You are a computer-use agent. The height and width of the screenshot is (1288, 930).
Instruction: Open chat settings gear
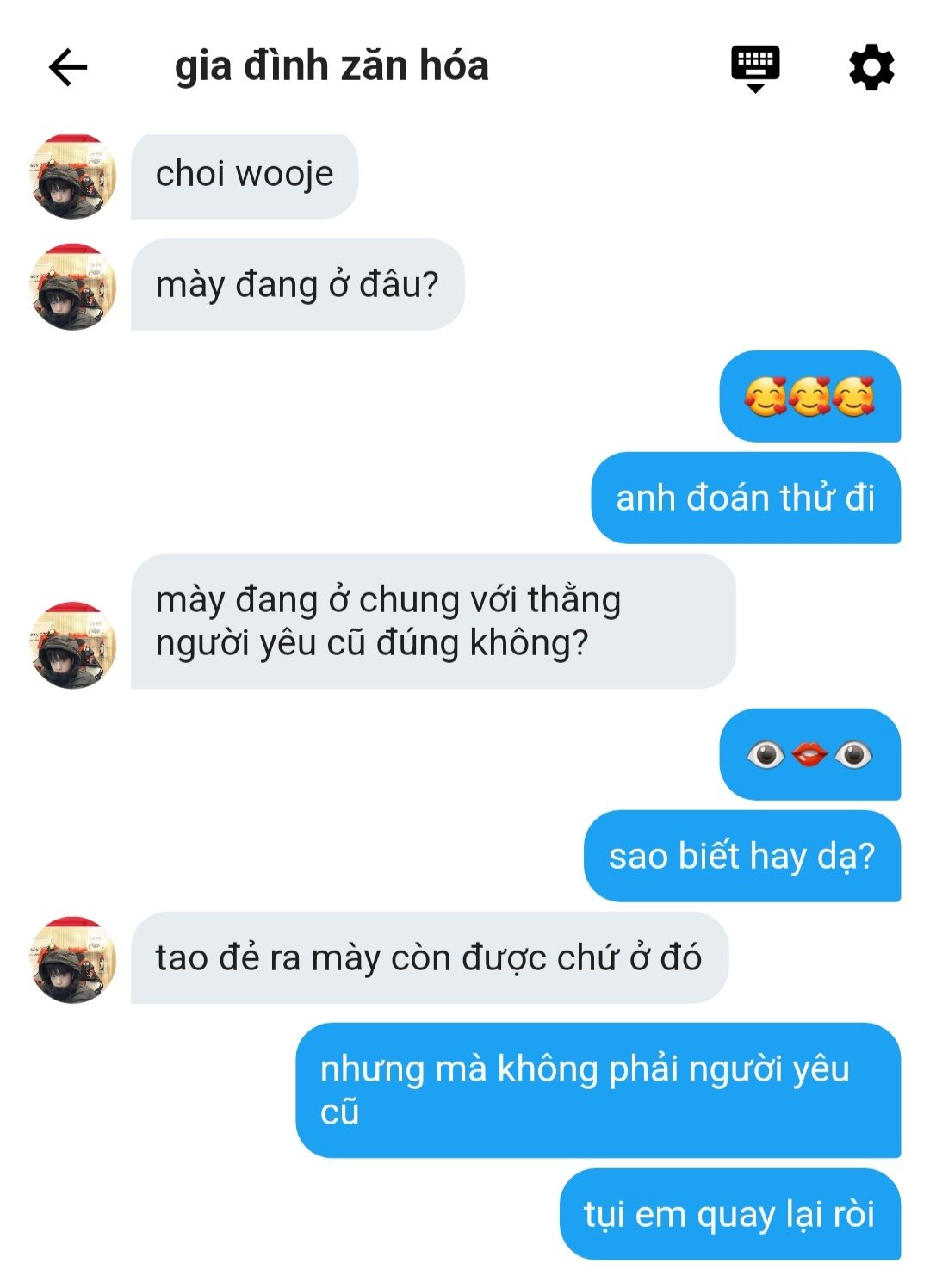(871, 67)
